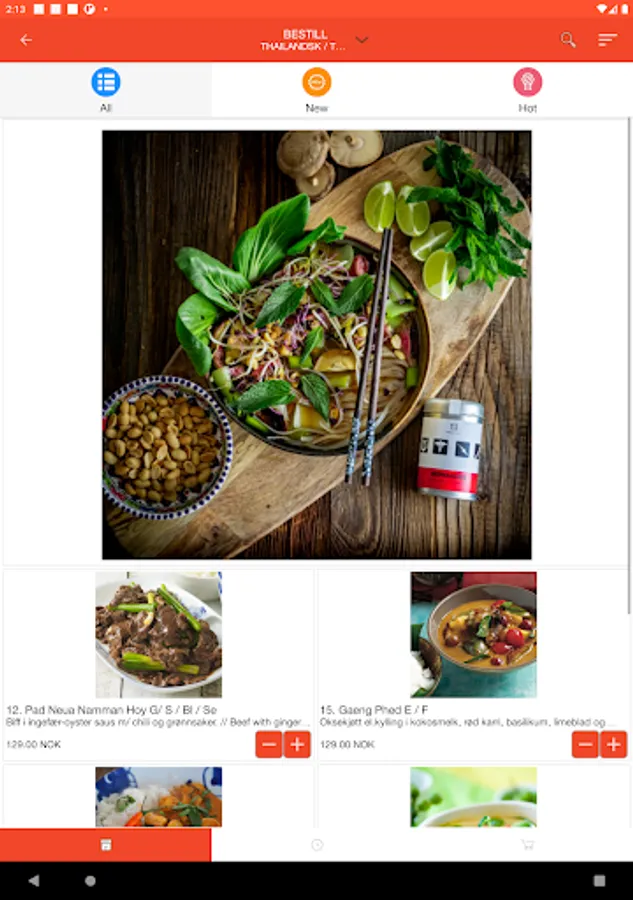Switch to the New tab
The image size is (633, 900).
pyautogui.click(x=316, y=90)
